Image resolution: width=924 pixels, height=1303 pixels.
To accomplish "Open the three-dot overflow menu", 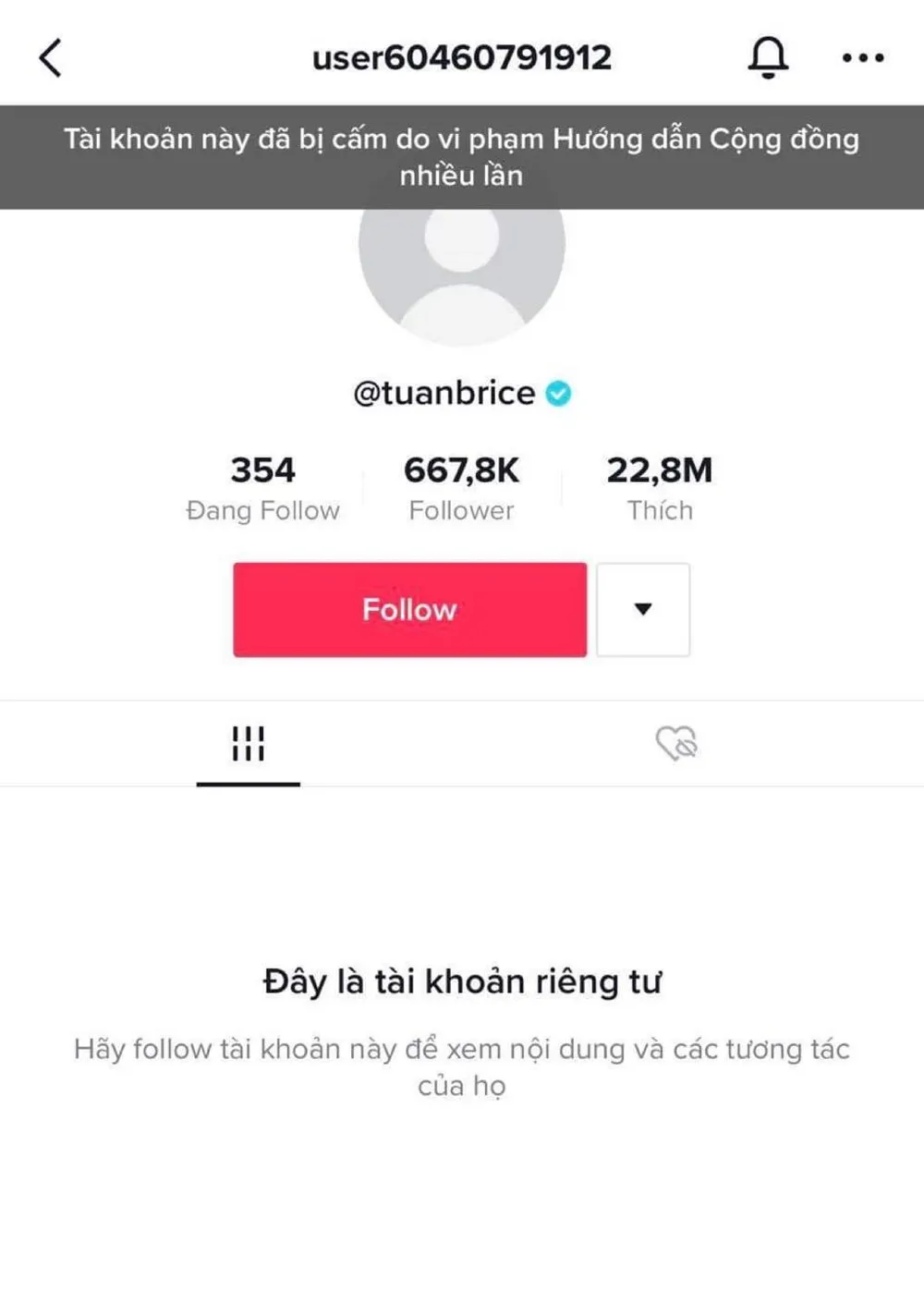I will click(863, 58).
